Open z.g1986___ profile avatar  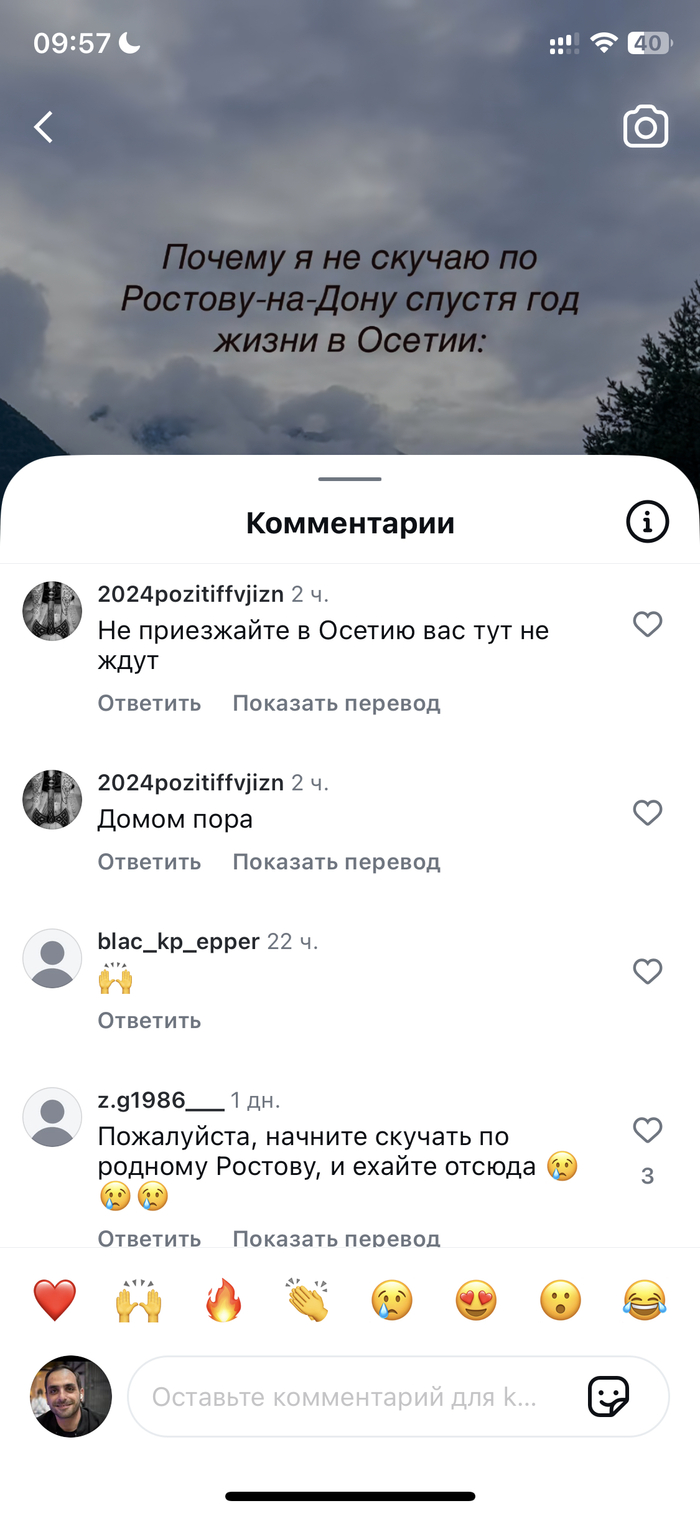[52, 1117]
